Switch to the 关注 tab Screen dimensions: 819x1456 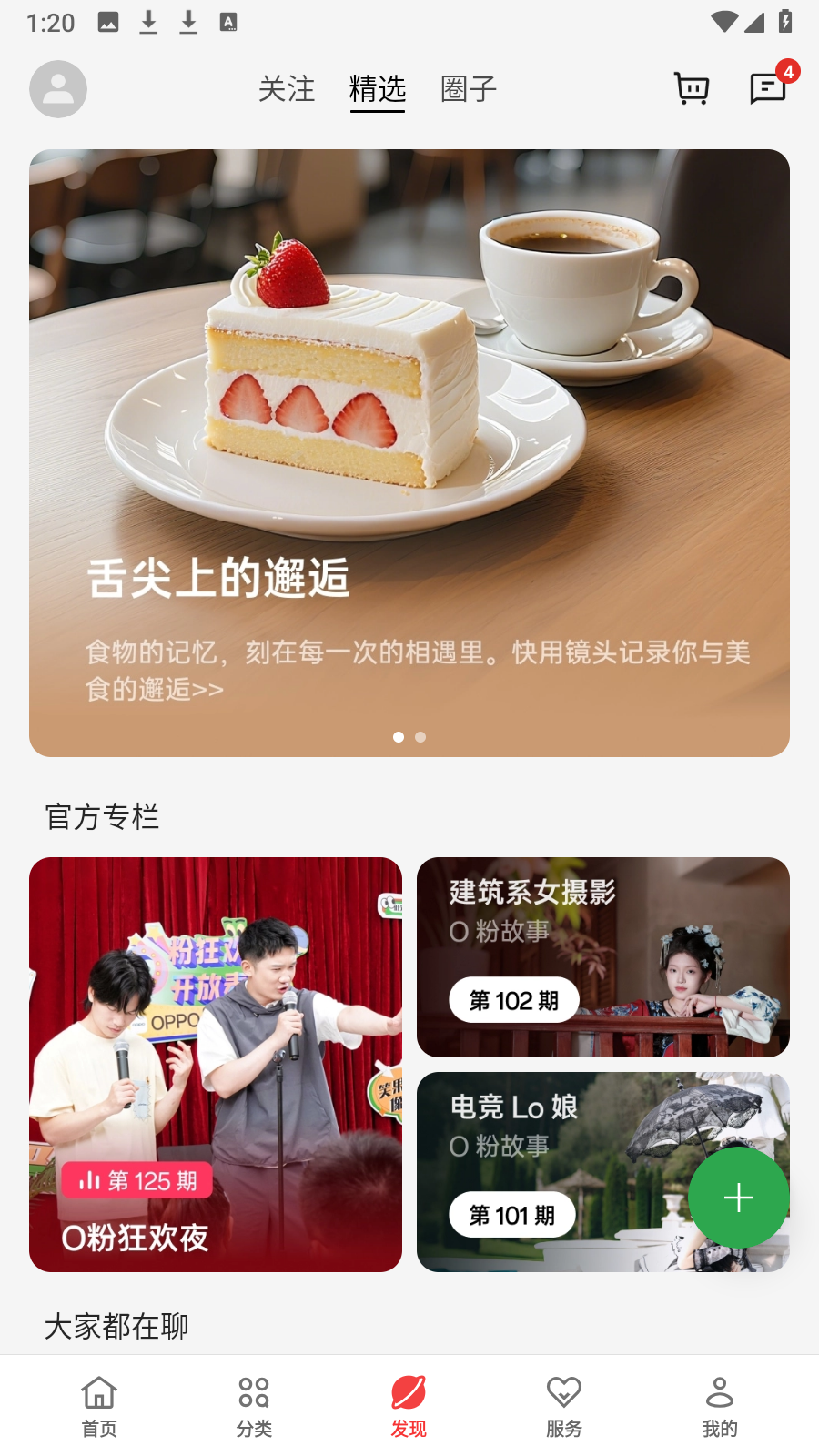[287, 89]
